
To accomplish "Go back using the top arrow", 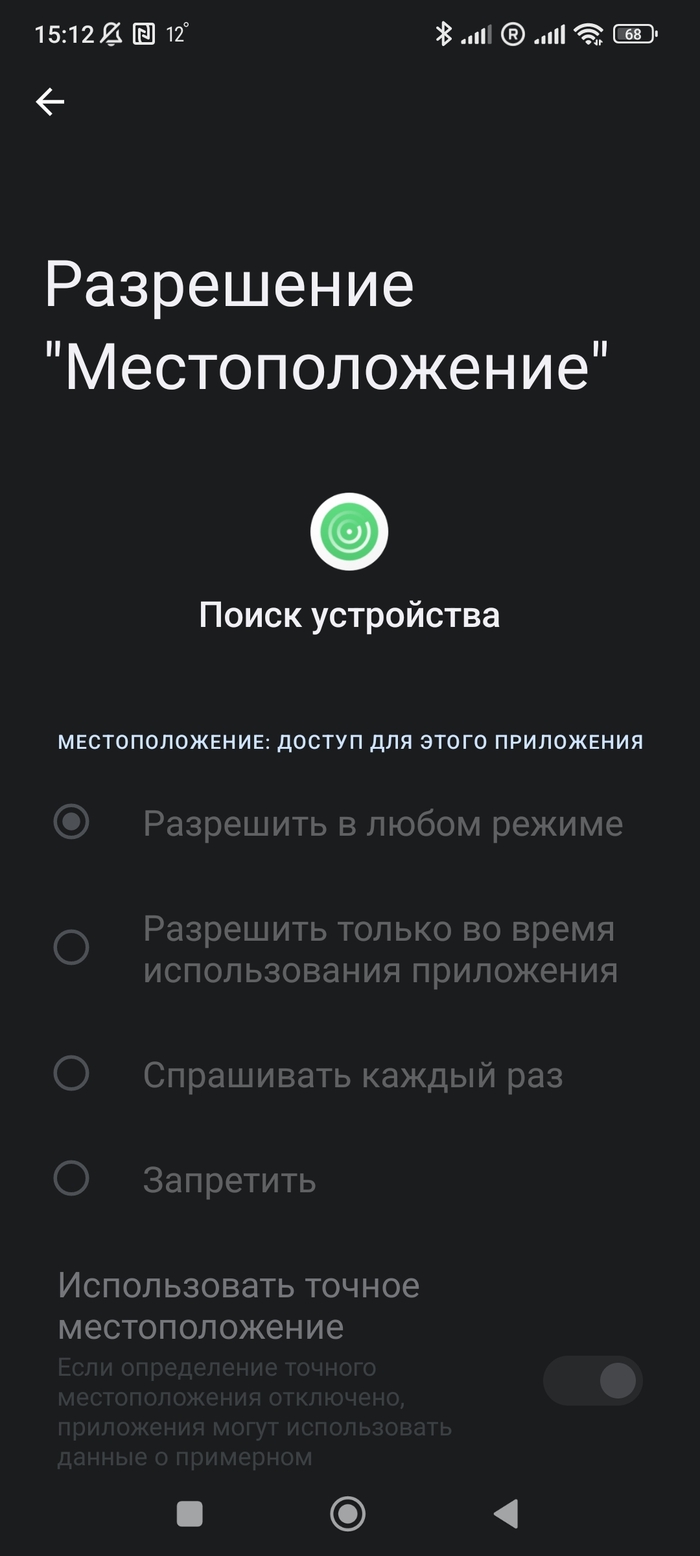I will coord(50,101).
